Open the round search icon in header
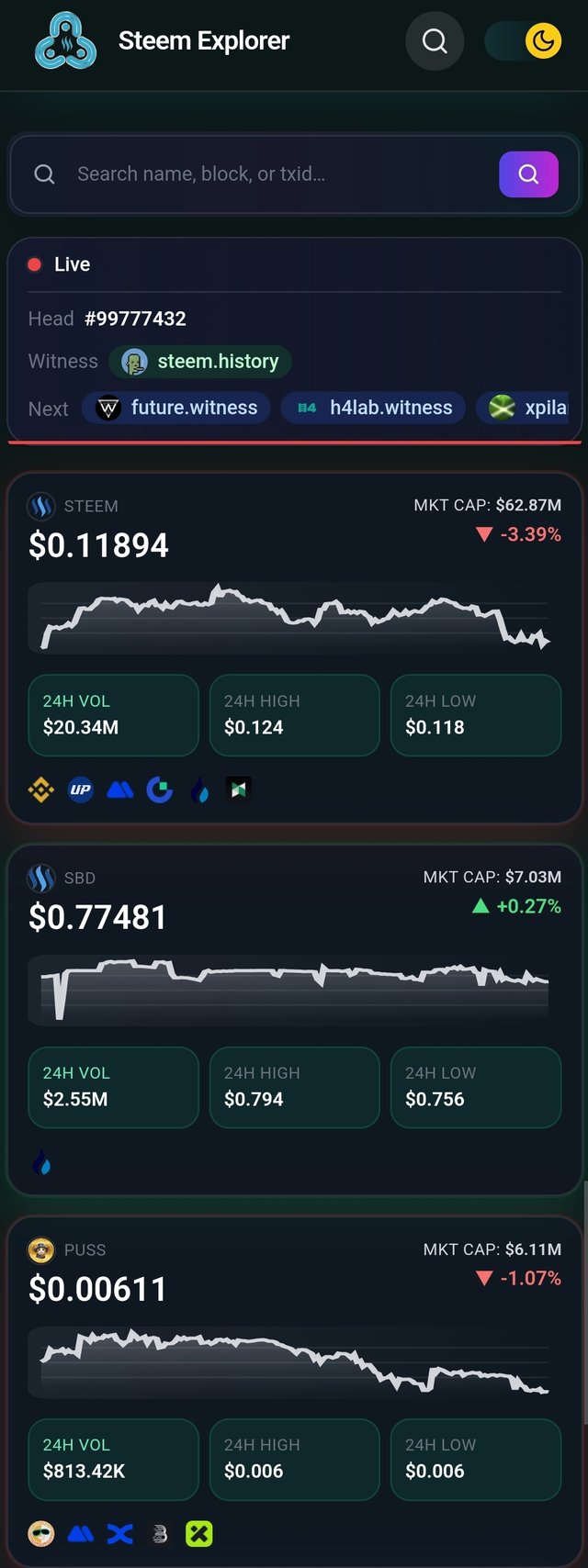The height and width of the screenshot is (1568, 588). point(435,41)
